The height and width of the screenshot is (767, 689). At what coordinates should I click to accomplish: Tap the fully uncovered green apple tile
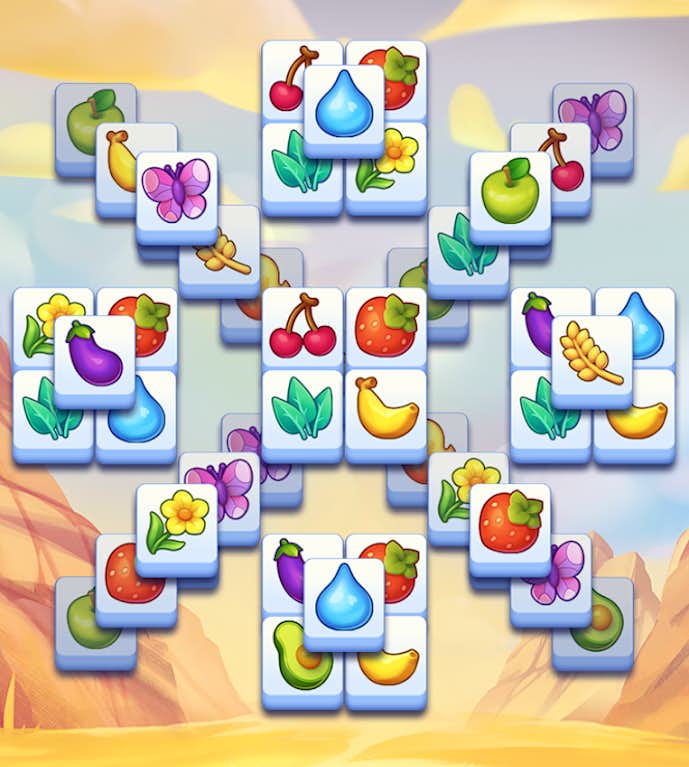point(509,192)
